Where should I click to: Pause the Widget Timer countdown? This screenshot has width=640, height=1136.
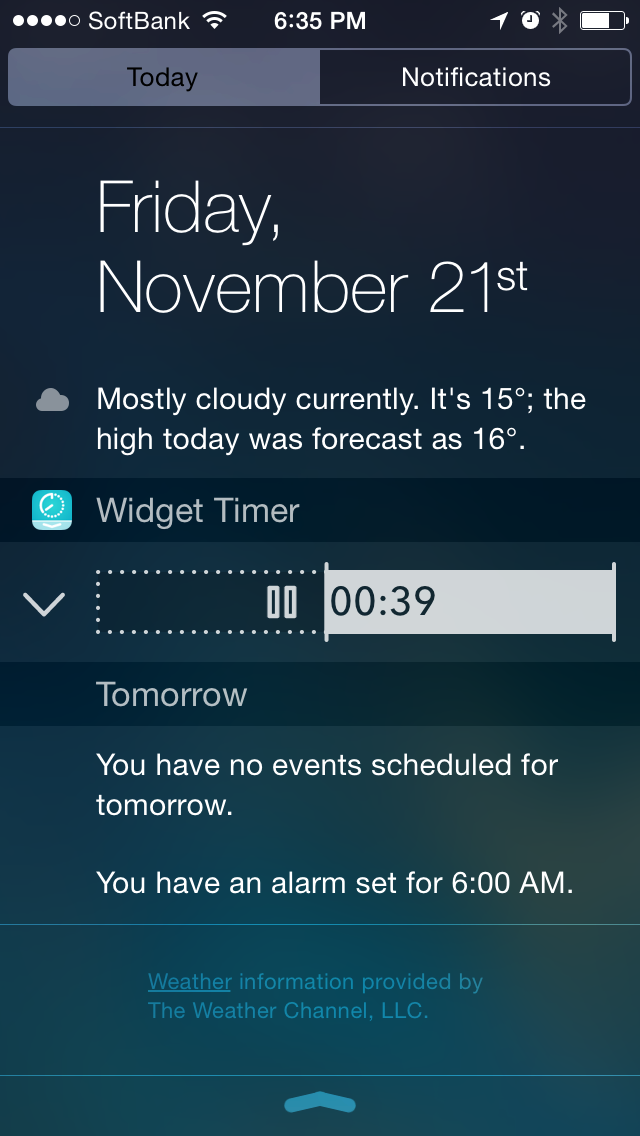point(282,602)
